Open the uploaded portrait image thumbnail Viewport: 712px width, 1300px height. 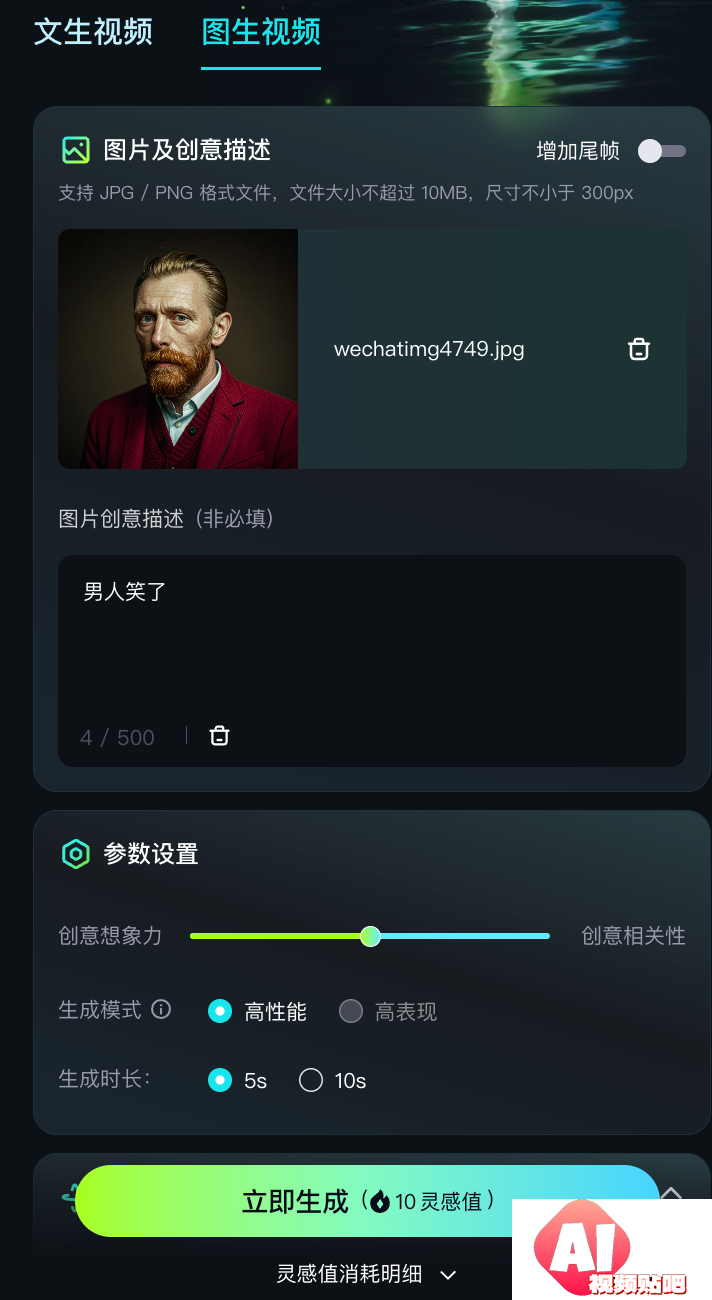tap(178, 349)
